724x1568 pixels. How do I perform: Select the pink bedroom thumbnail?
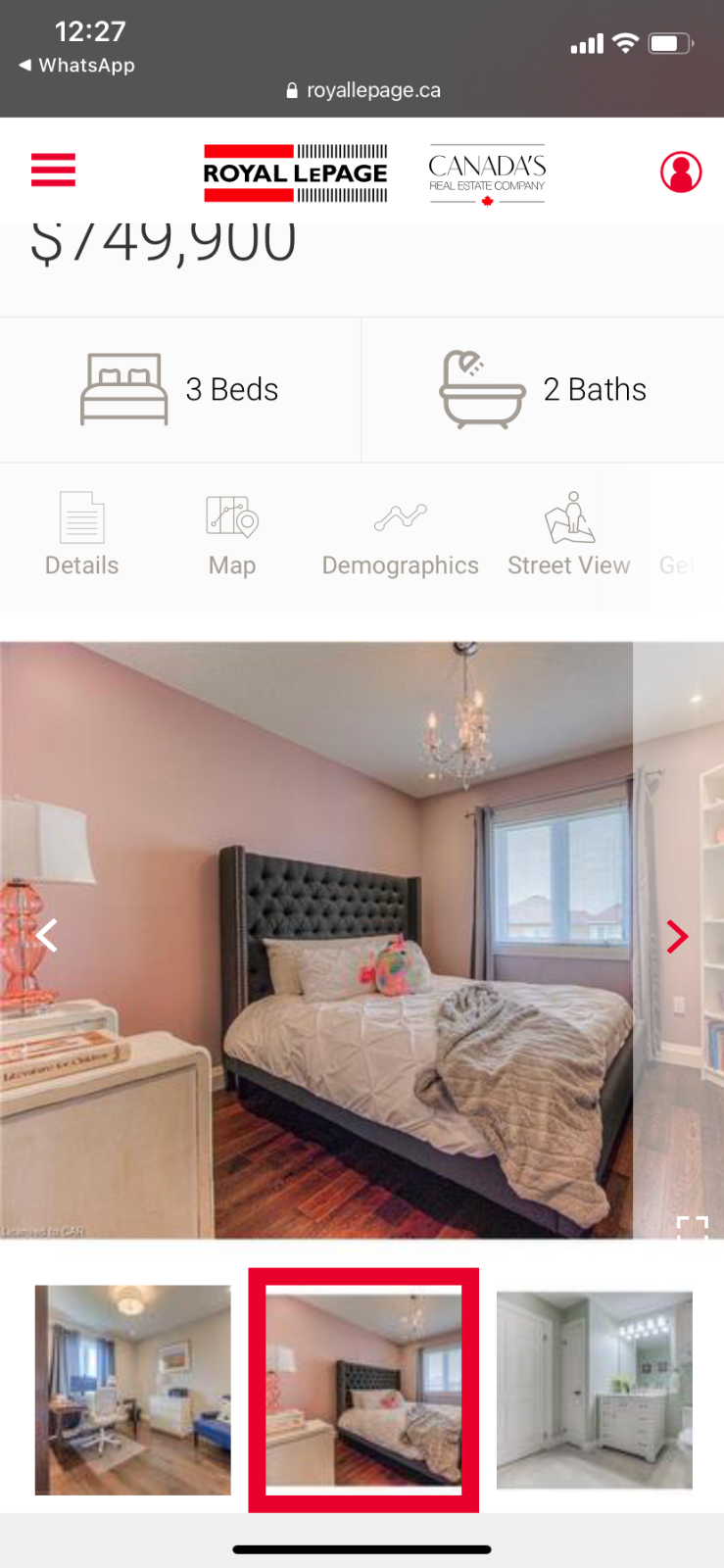363,1390
